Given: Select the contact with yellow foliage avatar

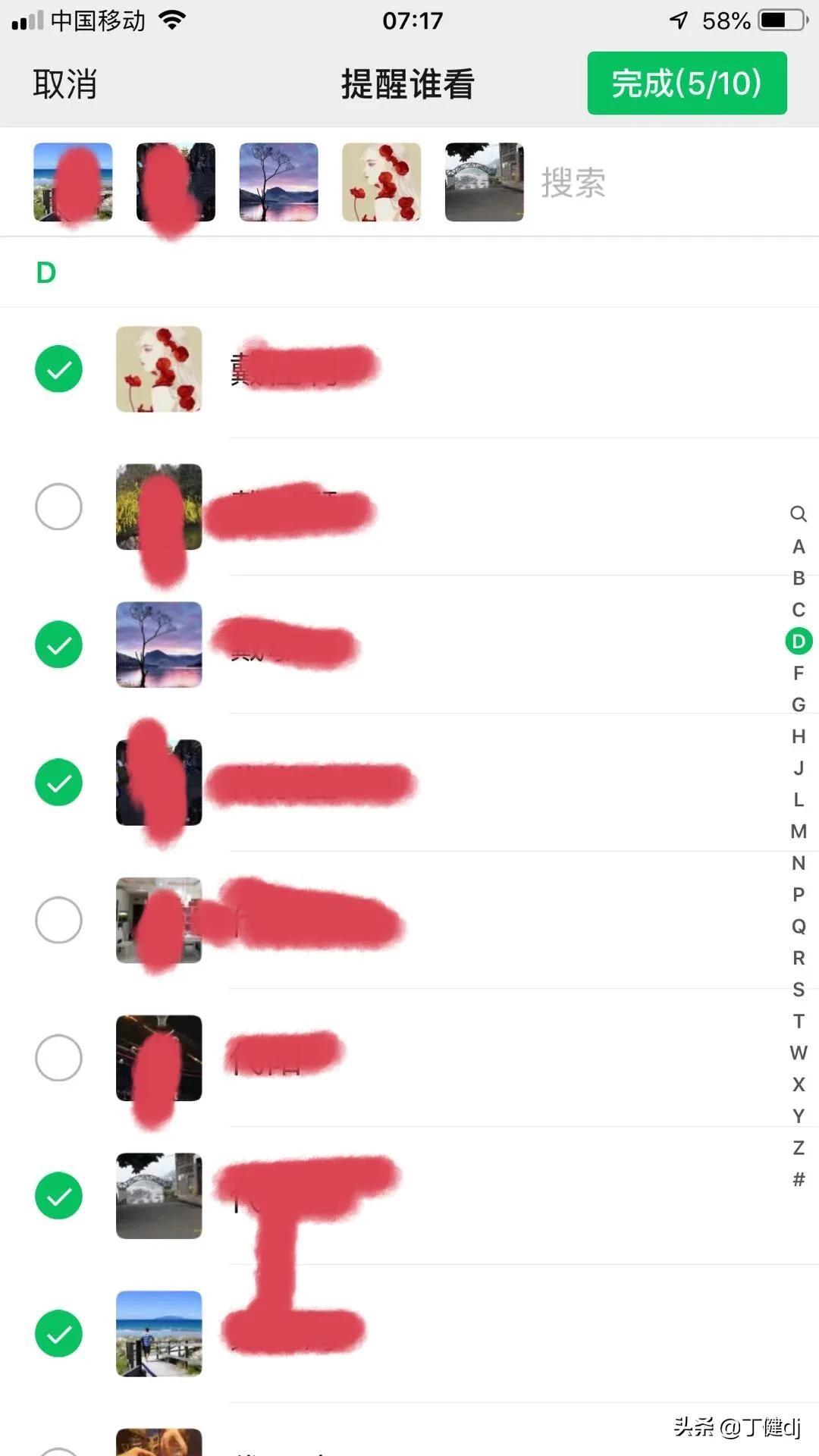Looking at the screenshot, I should [x=58, y=507].
